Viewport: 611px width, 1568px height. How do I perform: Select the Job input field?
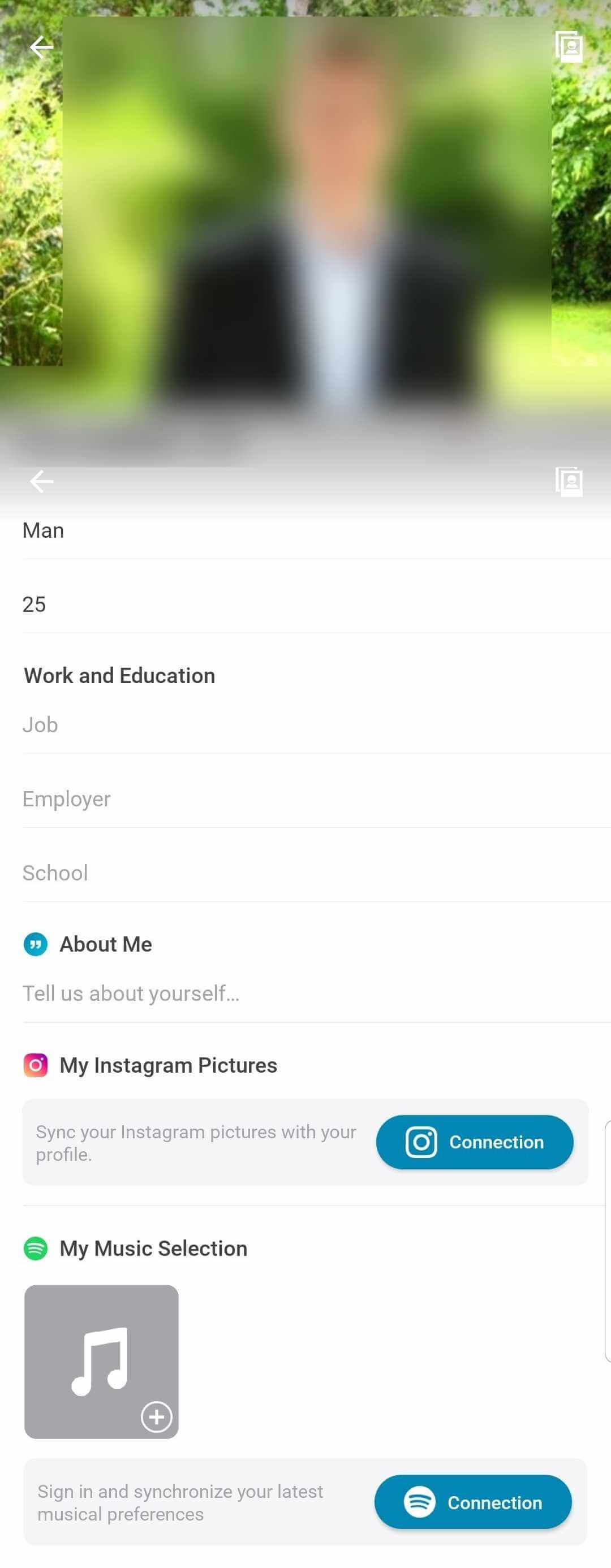[x=183, y=724]
